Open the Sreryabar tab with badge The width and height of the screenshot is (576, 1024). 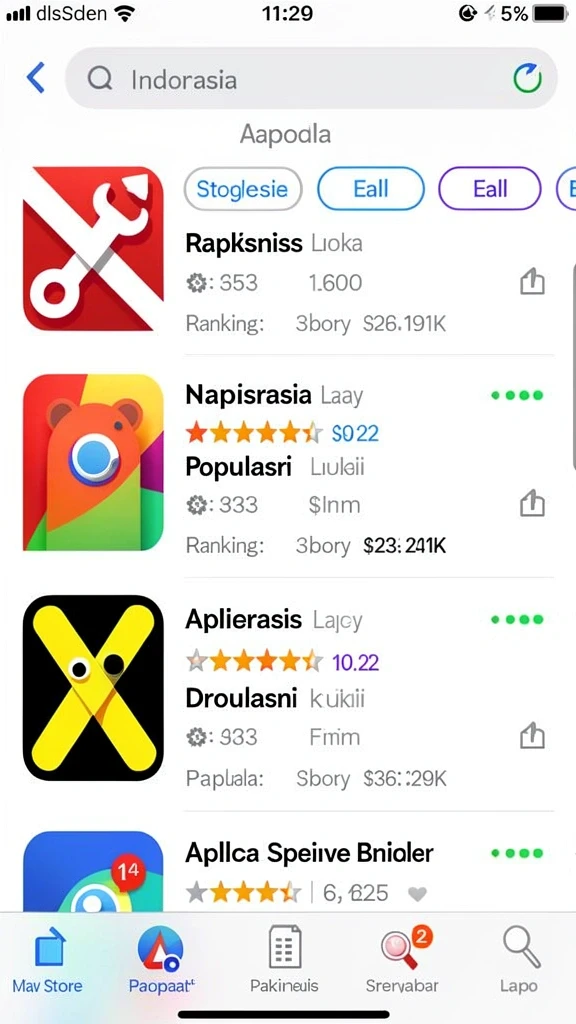point(402,960)
